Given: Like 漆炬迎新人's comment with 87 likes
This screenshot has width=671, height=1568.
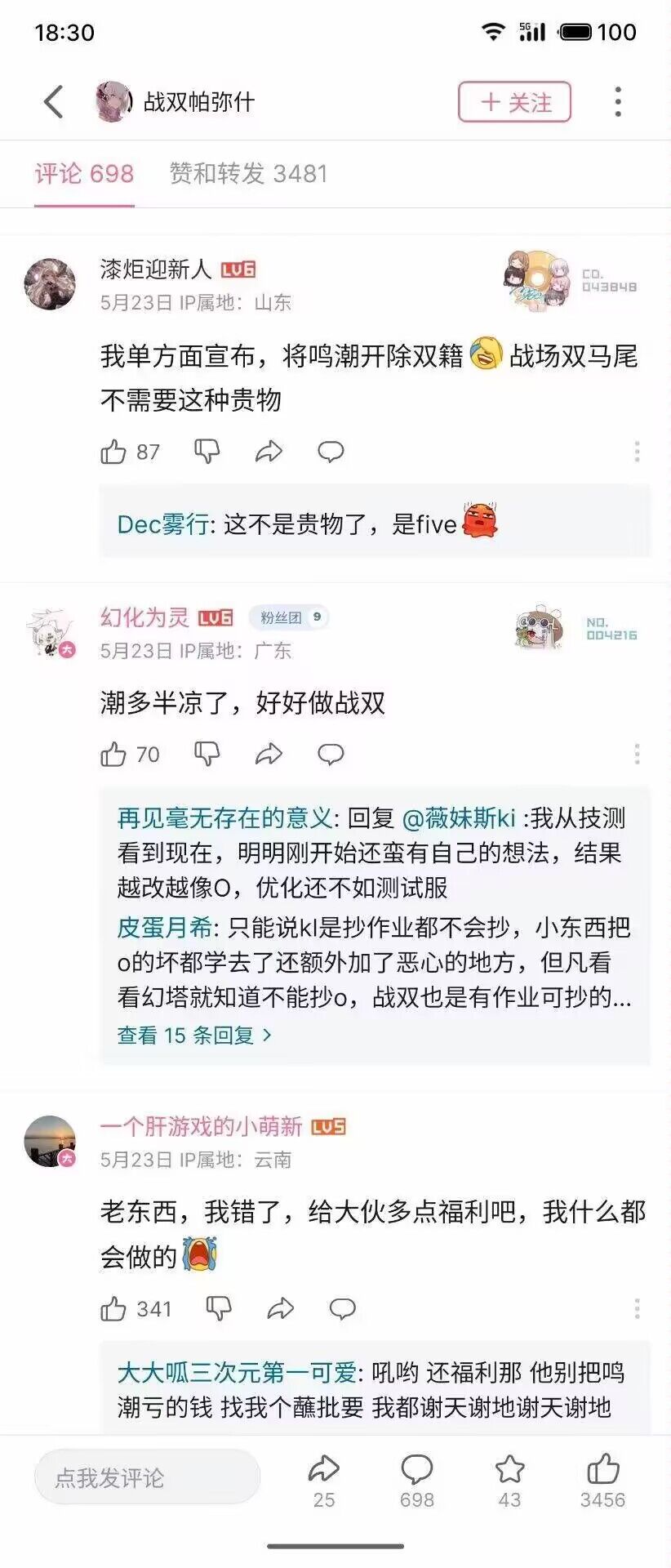Looking at the screenshot, I should [x=130, y=452].
